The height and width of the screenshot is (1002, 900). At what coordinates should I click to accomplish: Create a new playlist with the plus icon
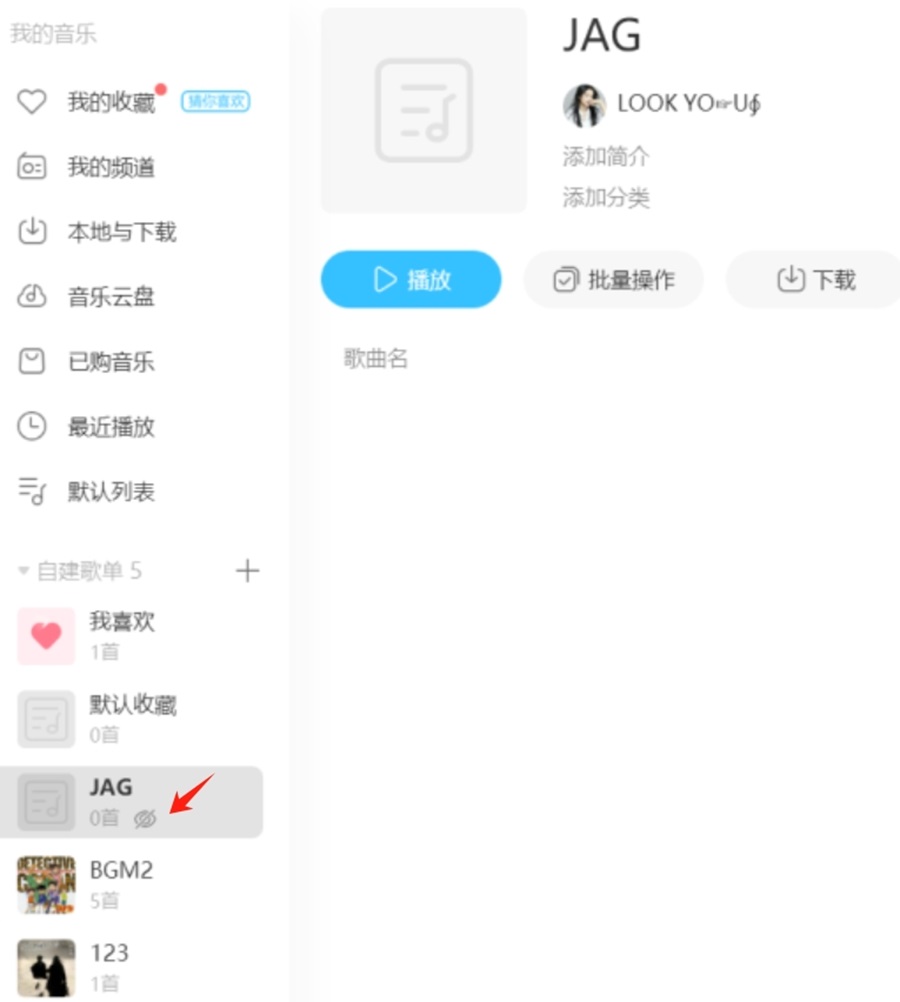[x=246, y=571]
